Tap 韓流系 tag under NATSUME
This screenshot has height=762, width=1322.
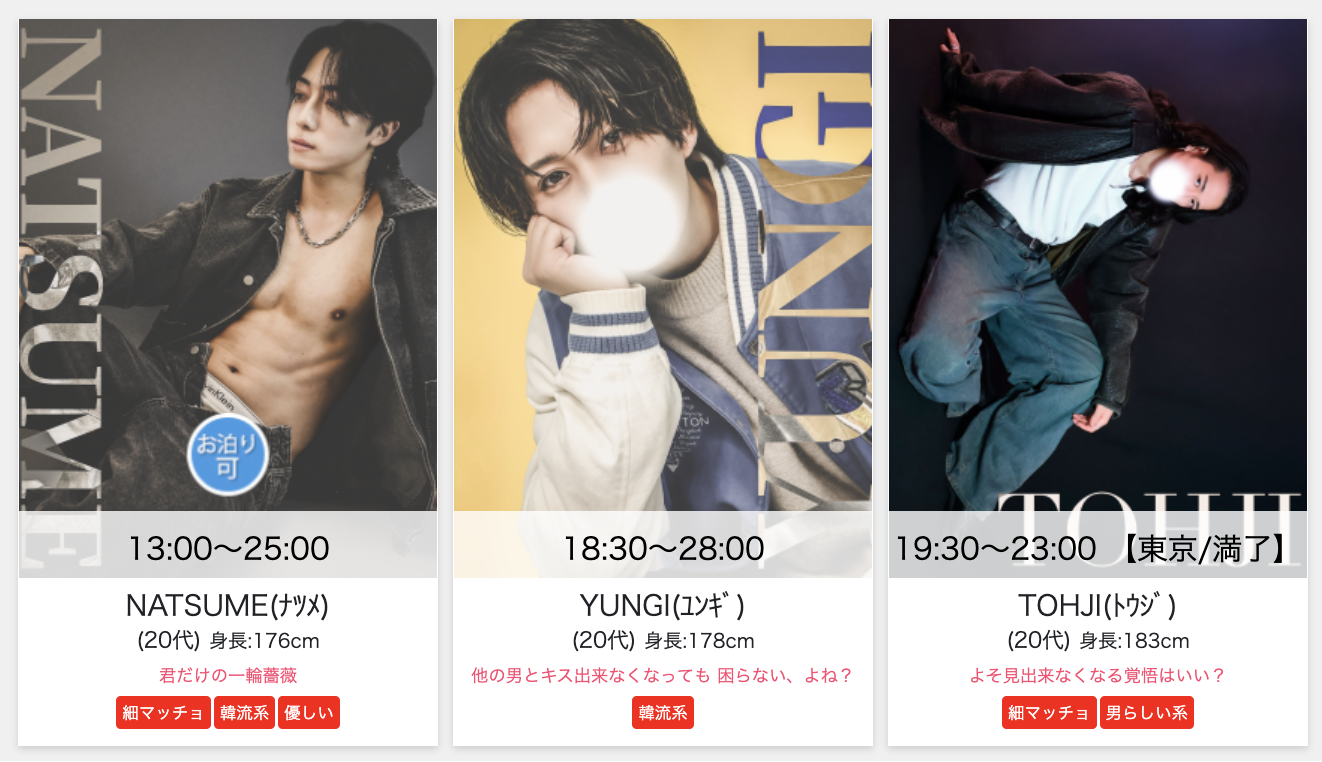coord(244,713)
